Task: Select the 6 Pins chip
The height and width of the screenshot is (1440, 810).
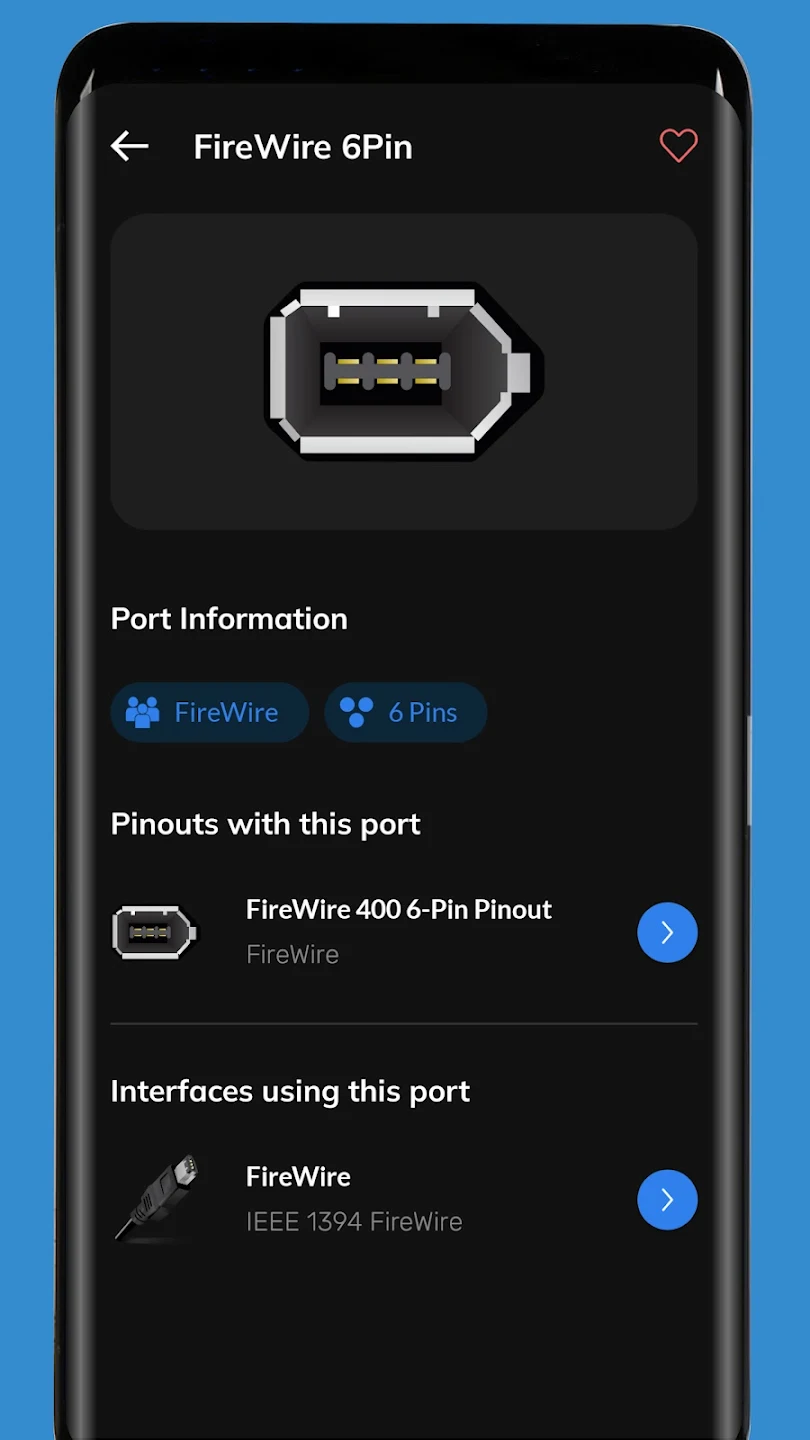Action: (x=406, y=712)
